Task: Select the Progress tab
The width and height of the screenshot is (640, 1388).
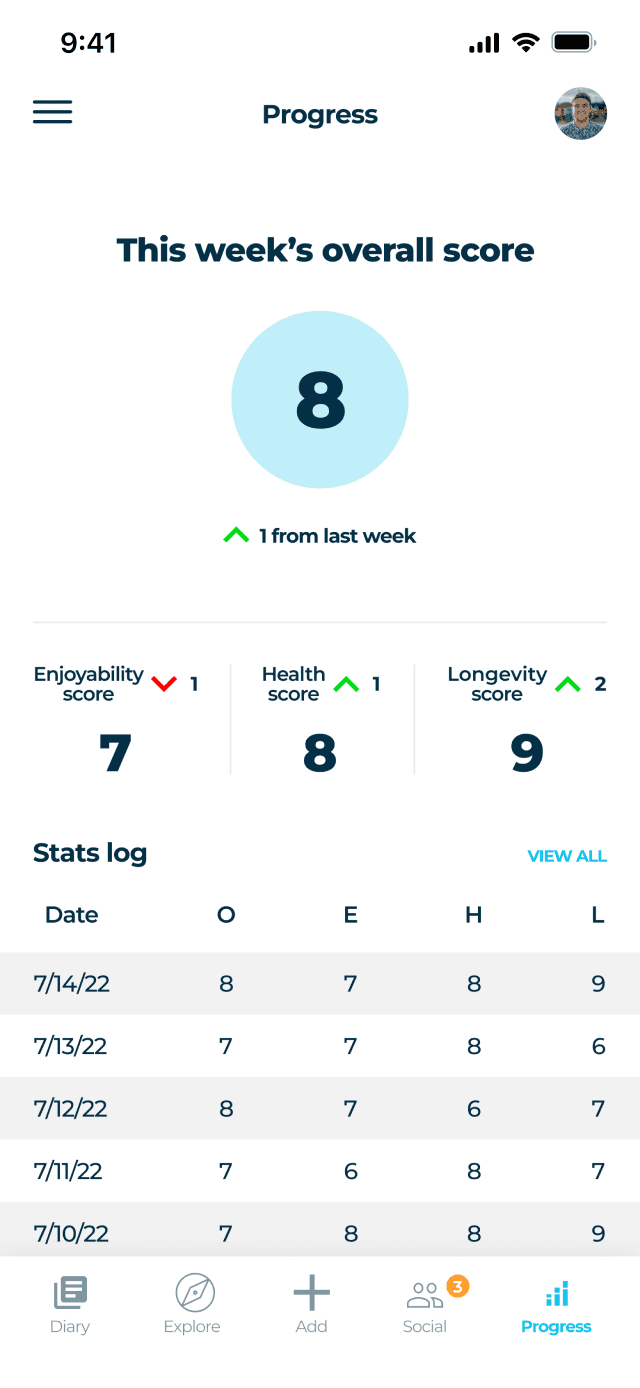Action: tap(556, 1305)
